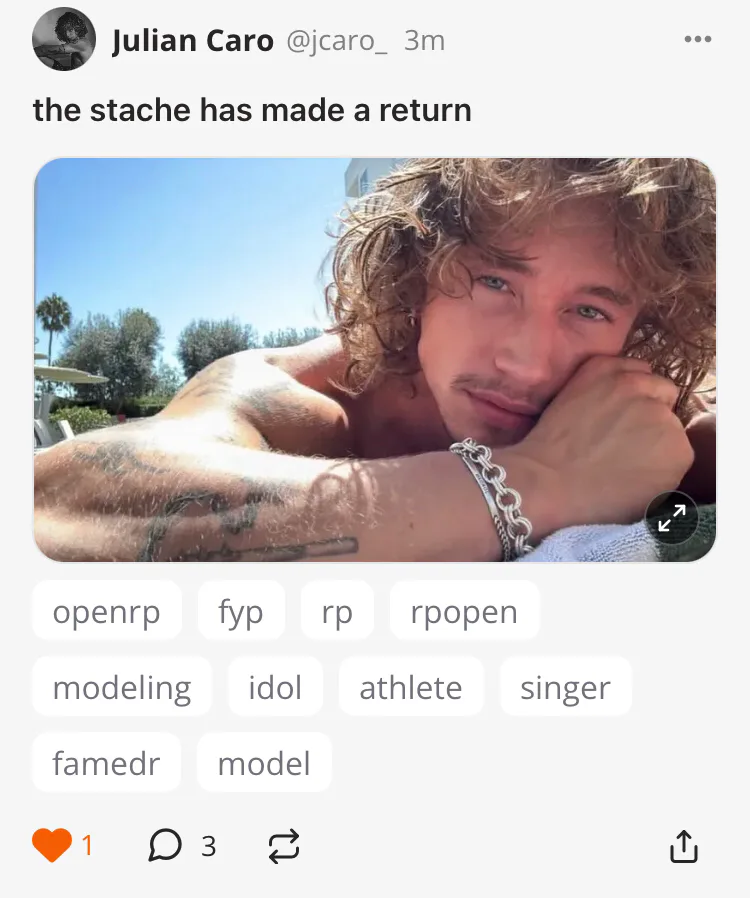Open the comments on this post
This screenshot has width=750, height=898.
(166, 846)
